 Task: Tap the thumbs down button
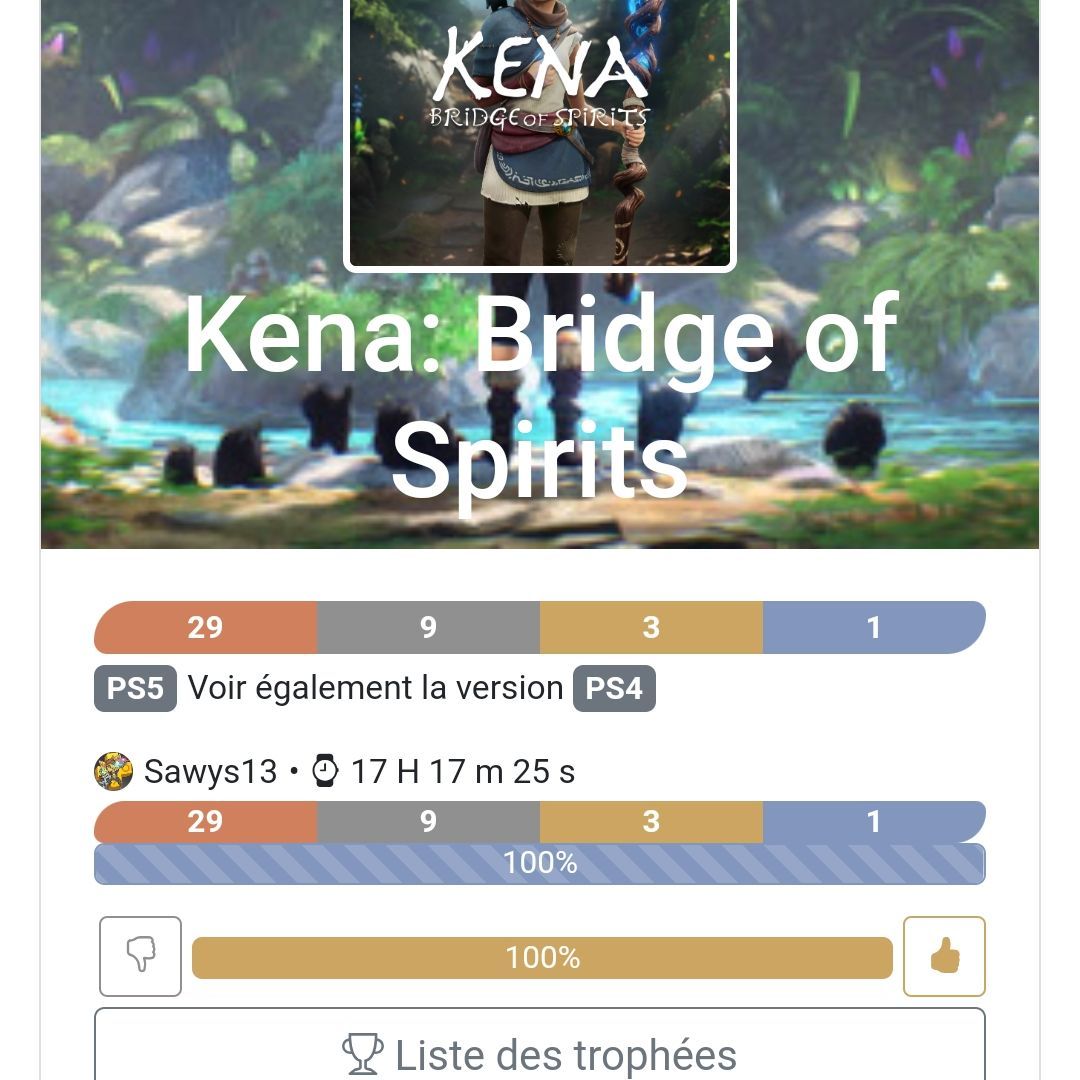[141, 956]
